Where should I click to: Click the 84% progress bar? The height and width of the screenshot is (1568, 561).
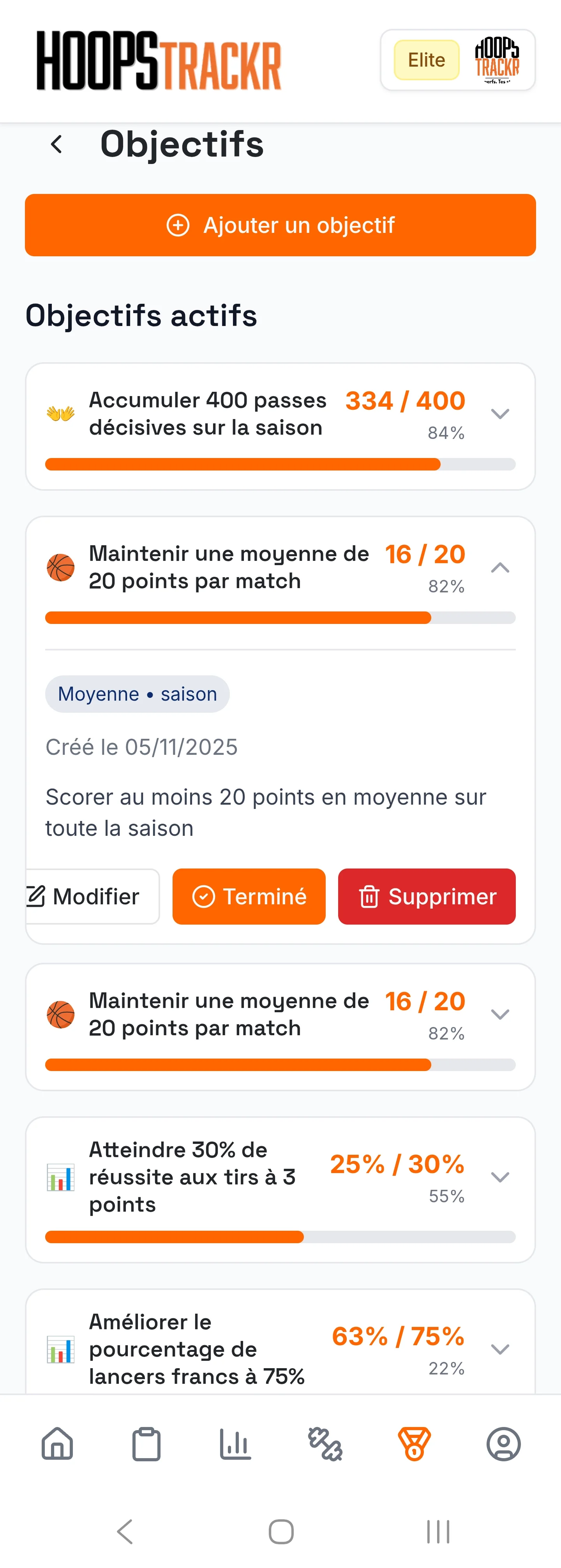click(x=280, y=464)
